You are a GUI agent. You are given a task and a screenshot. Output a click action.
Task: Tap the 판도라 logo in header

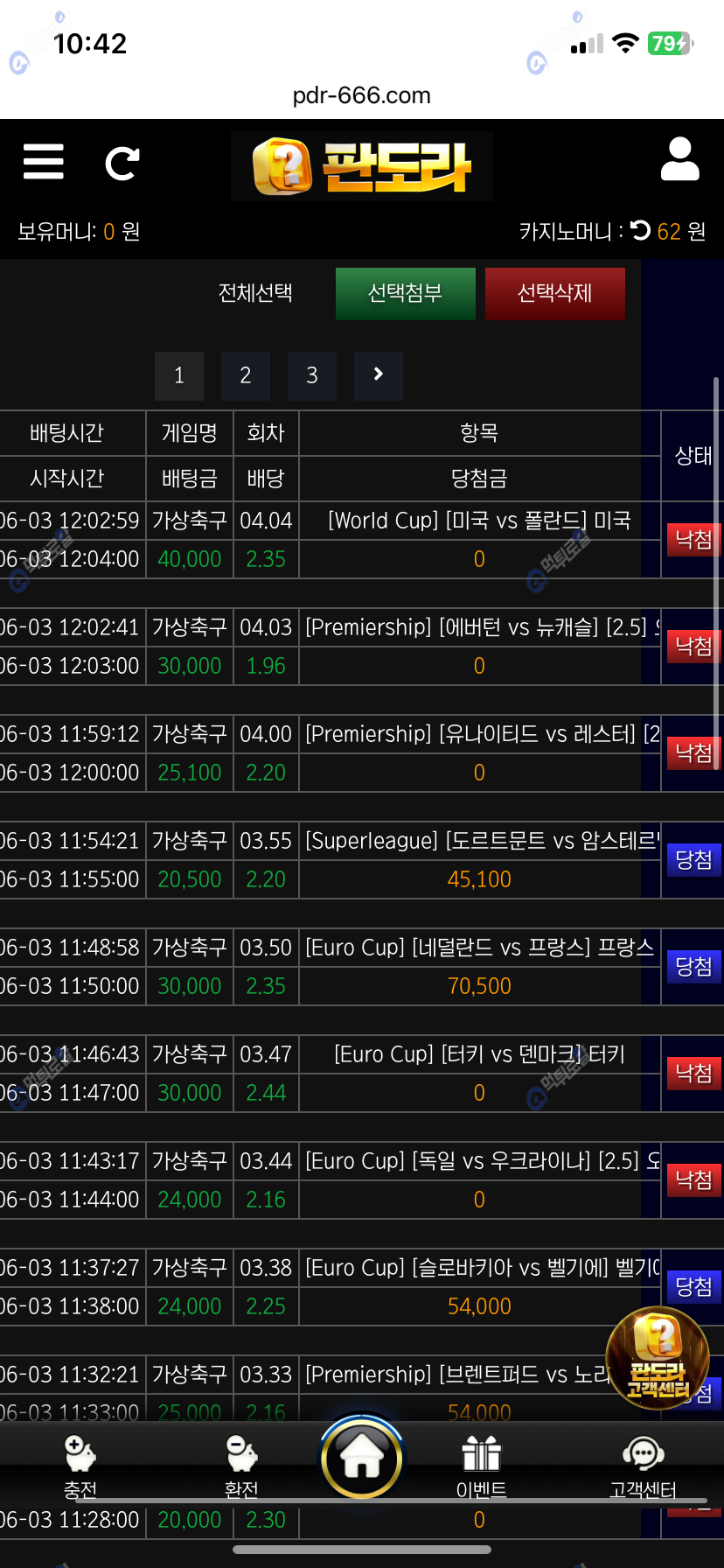[362, 166]
